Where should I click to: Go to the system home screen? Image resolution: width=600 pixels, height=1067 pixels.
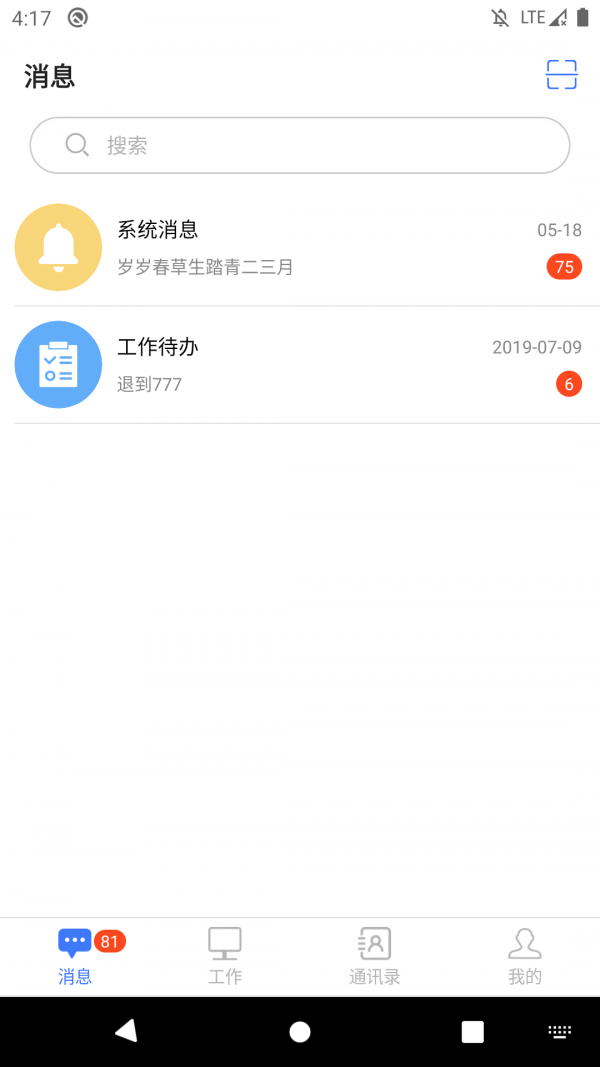click(x=300, y=1032)
